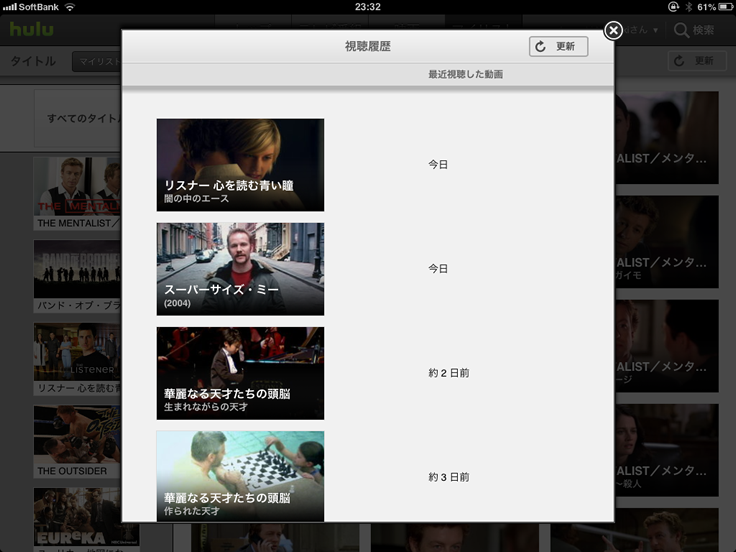Tap the 更新 refresh button in dialog

click(558, 46)
